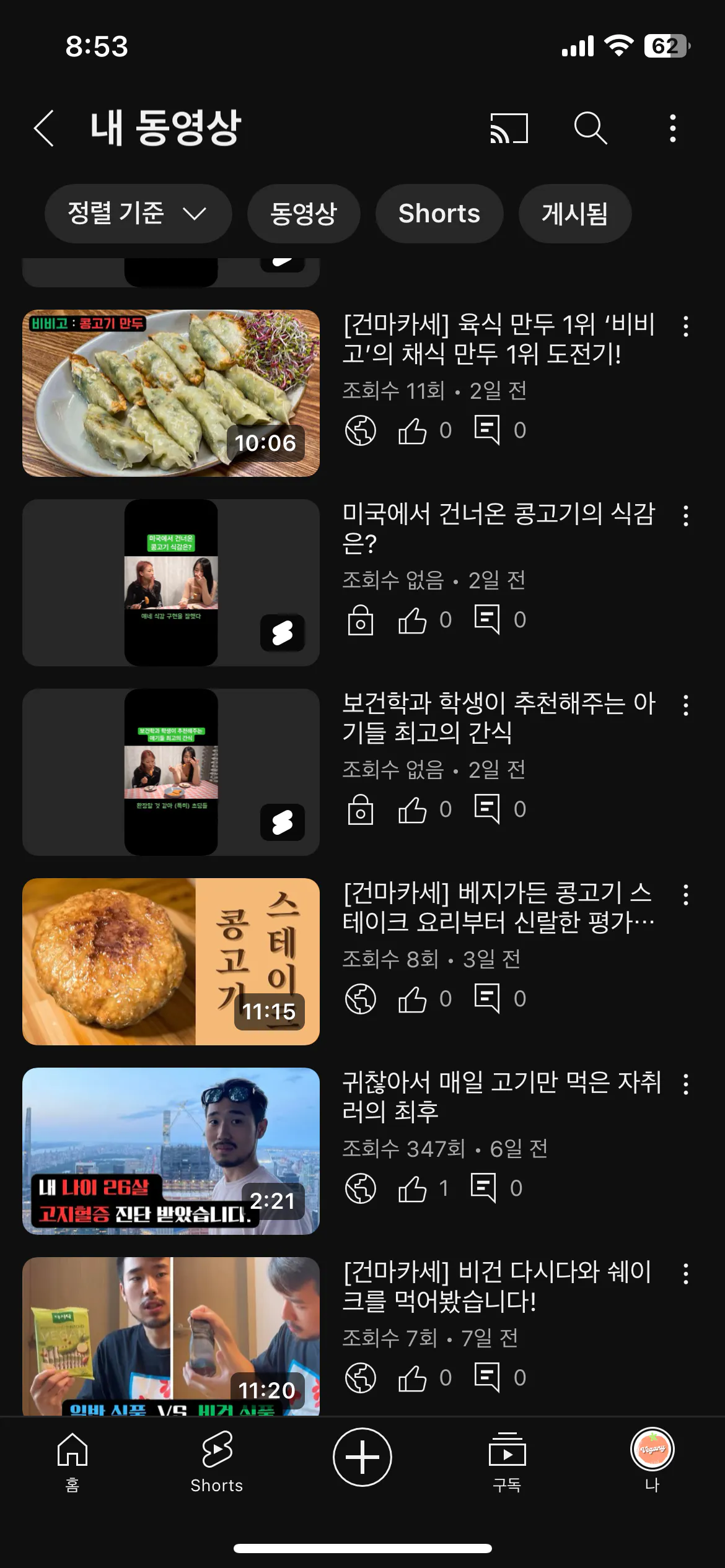Open more options for 보건학과 학생 short
This screenshot has height=1568, width=725.
(685, 705)
